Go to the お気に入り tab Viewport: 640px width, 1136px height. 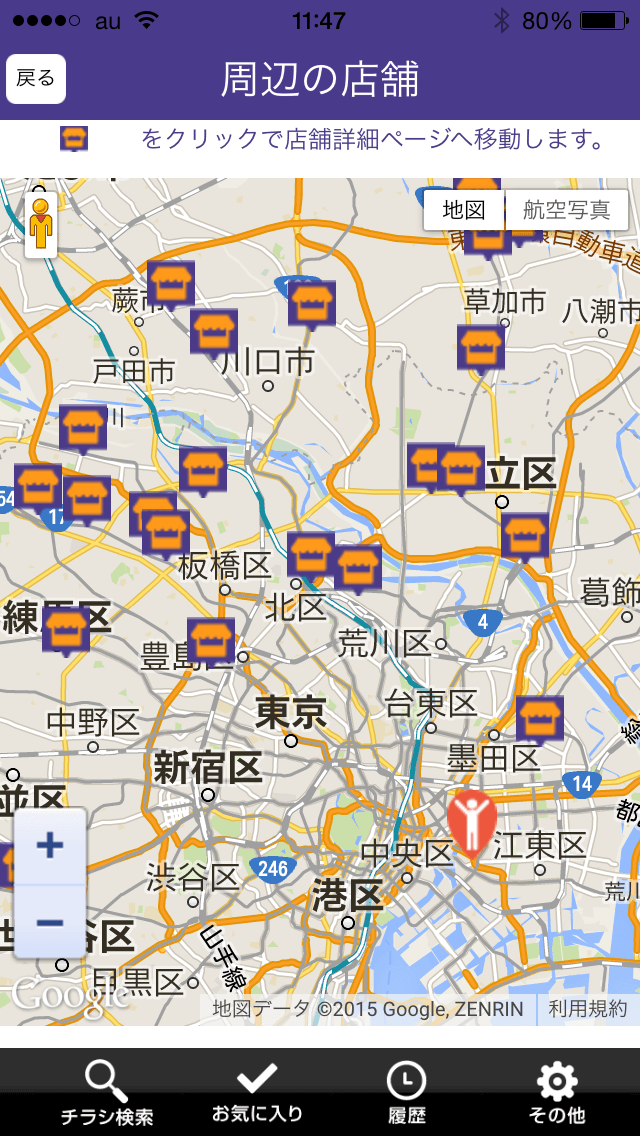[x=257, y=1093]
